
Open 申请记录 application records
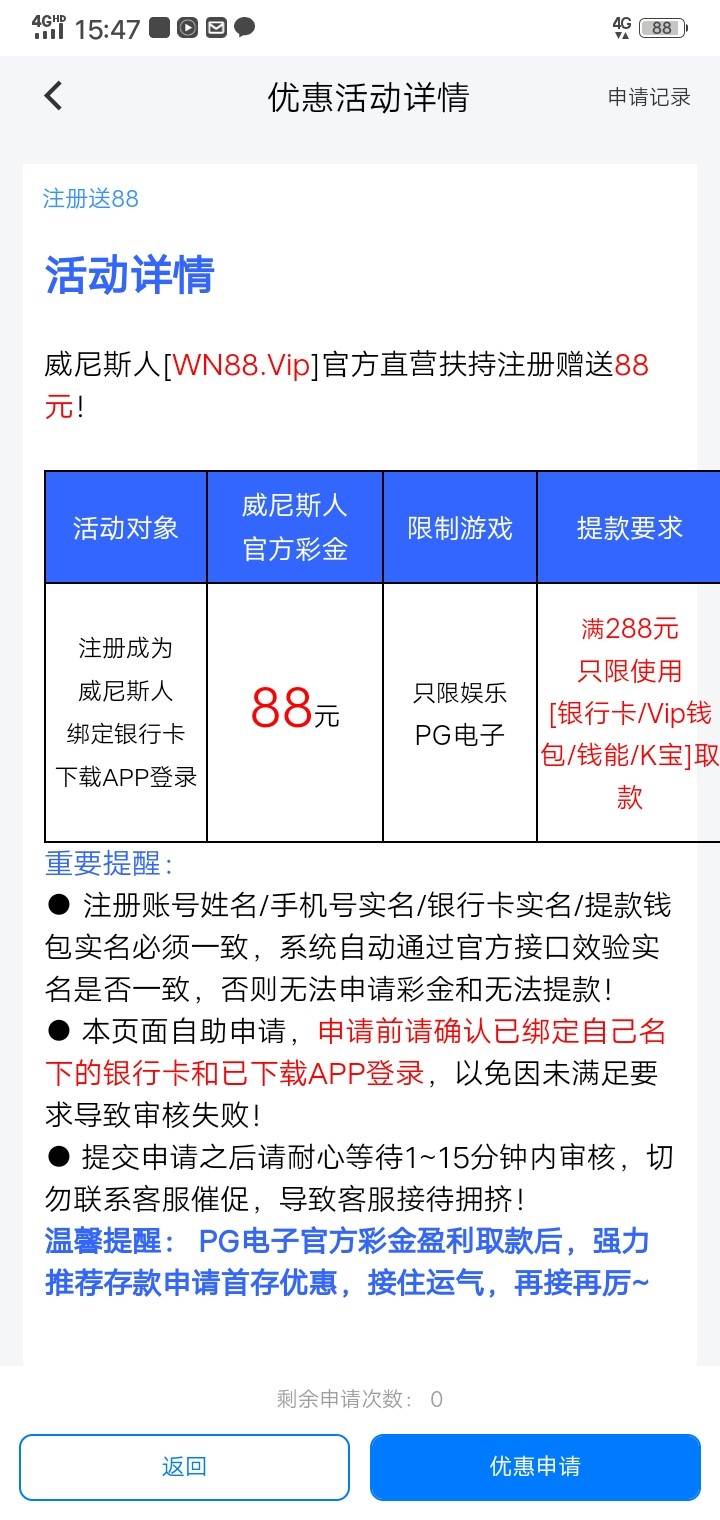tap(649, 97)
